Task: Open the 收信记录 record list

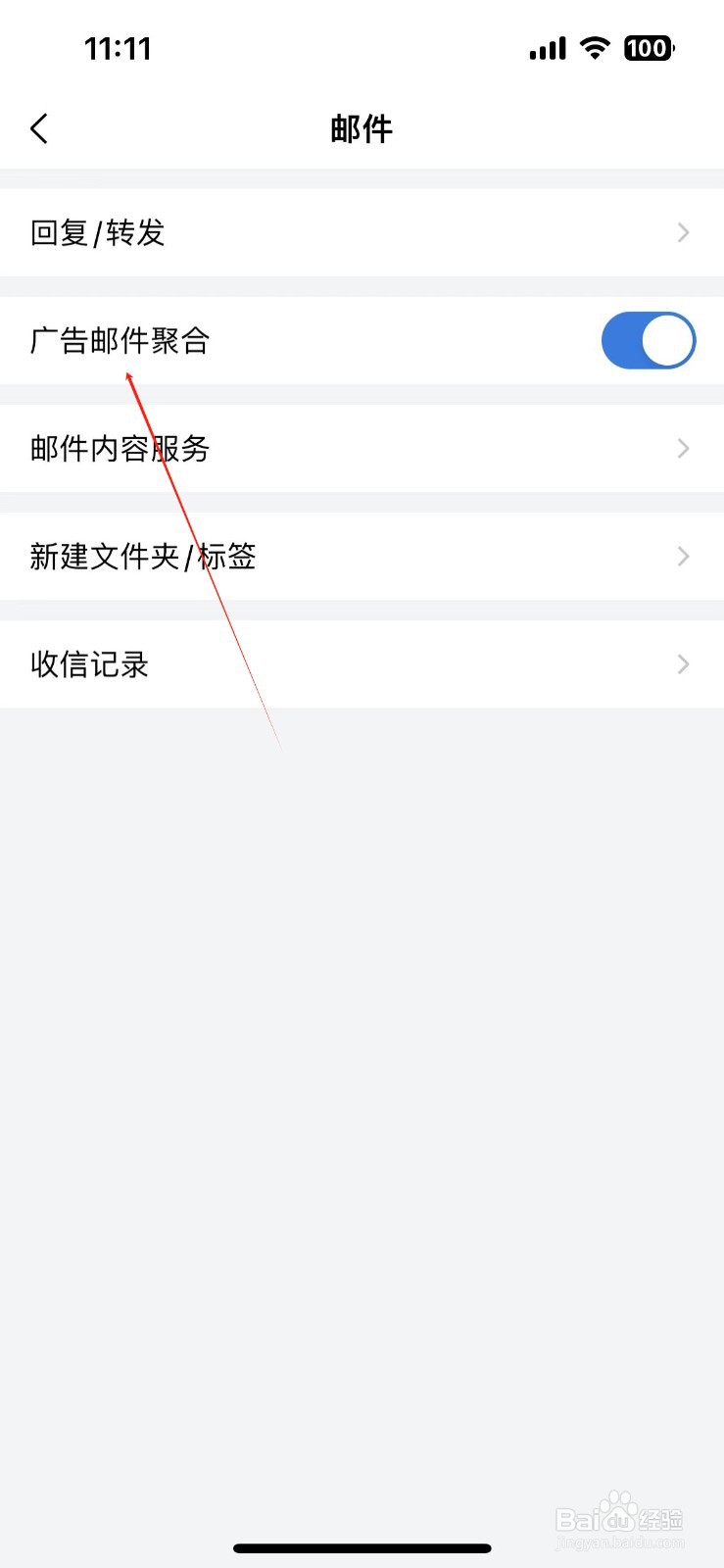Action: point(88,663)
